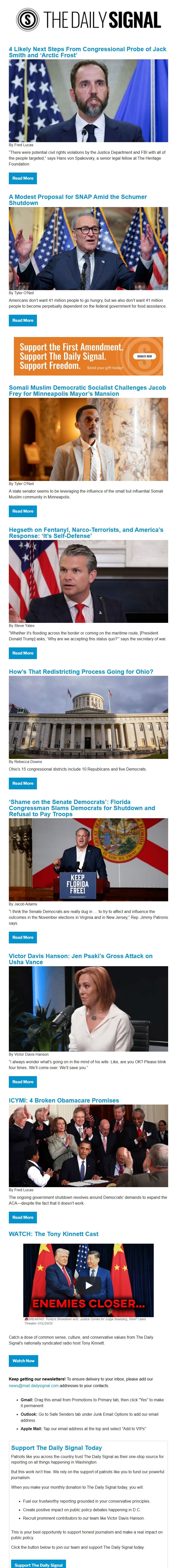Open the Ohio redistricting article headline
This screenshot has height=1568, width=177.
click(80, 672)
